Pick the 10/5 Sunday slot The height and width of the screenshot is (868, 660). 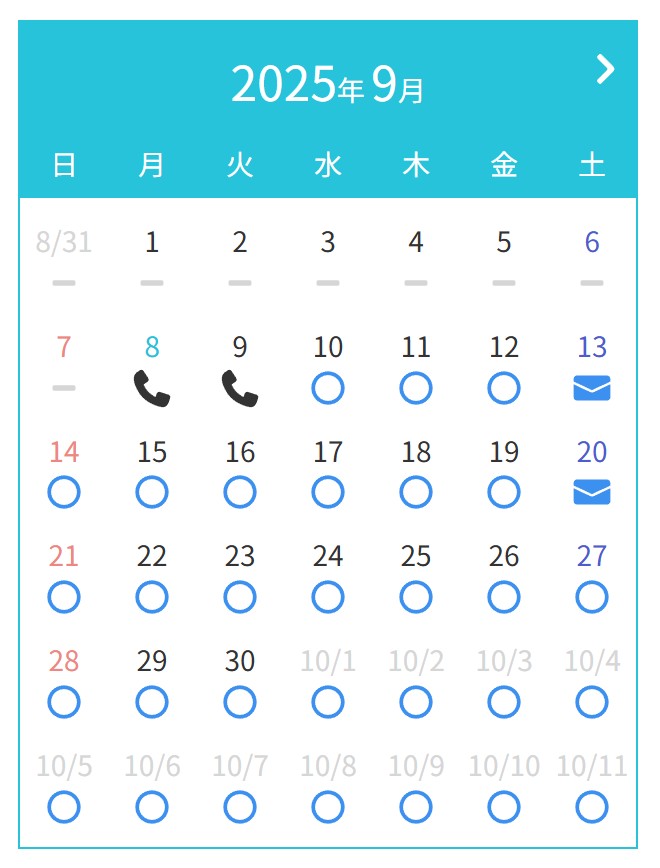pos(64,806)
